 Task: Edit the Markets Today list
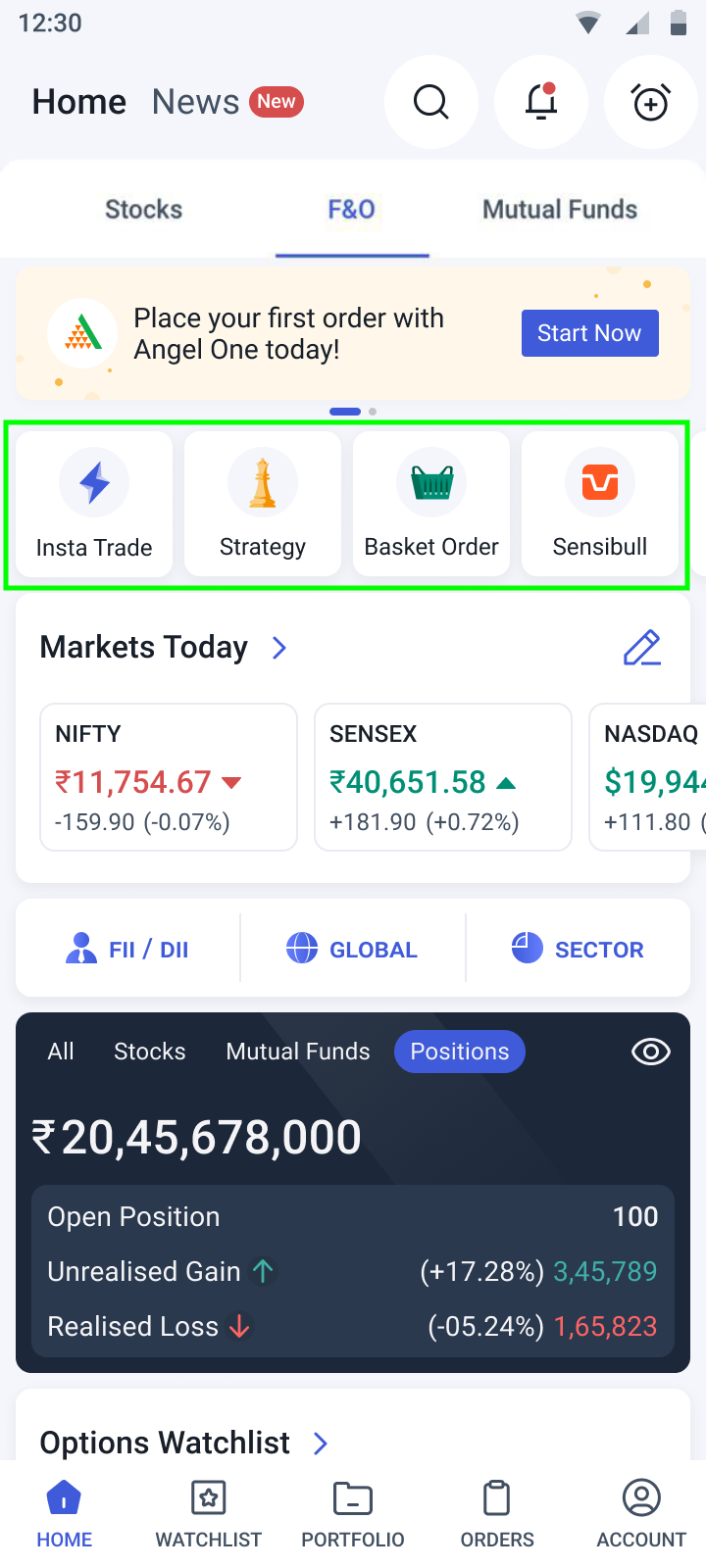[642, 648]
